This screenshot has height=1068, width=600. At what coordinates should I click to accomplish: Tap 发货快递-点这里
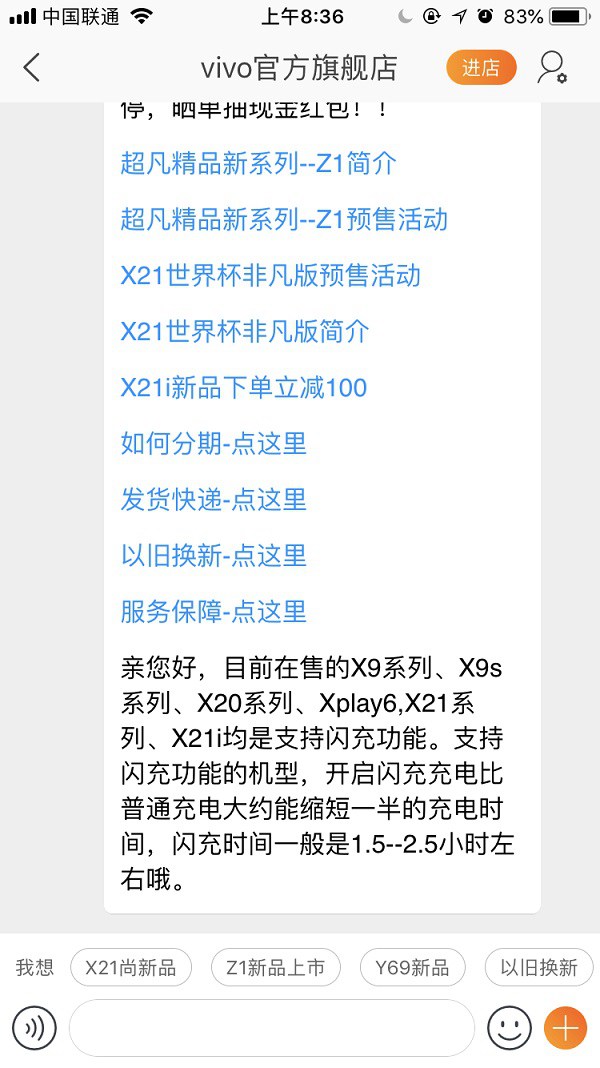point(213,500)
